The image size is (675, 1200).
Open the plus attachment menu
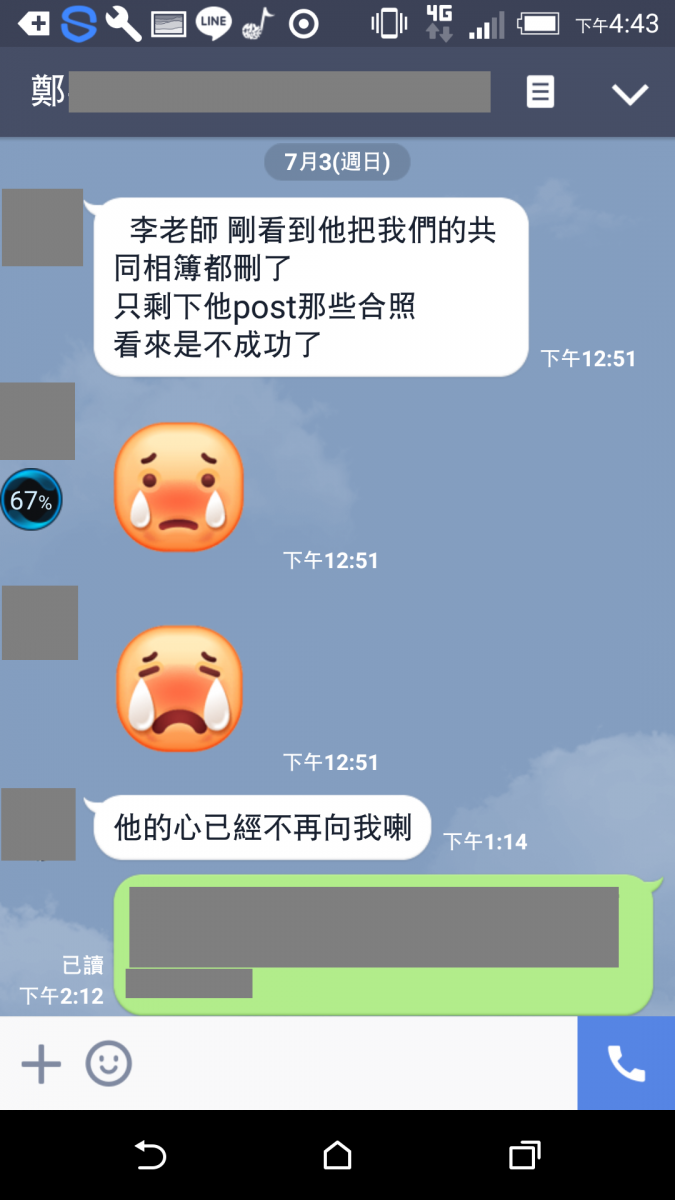coord(41,1064)
